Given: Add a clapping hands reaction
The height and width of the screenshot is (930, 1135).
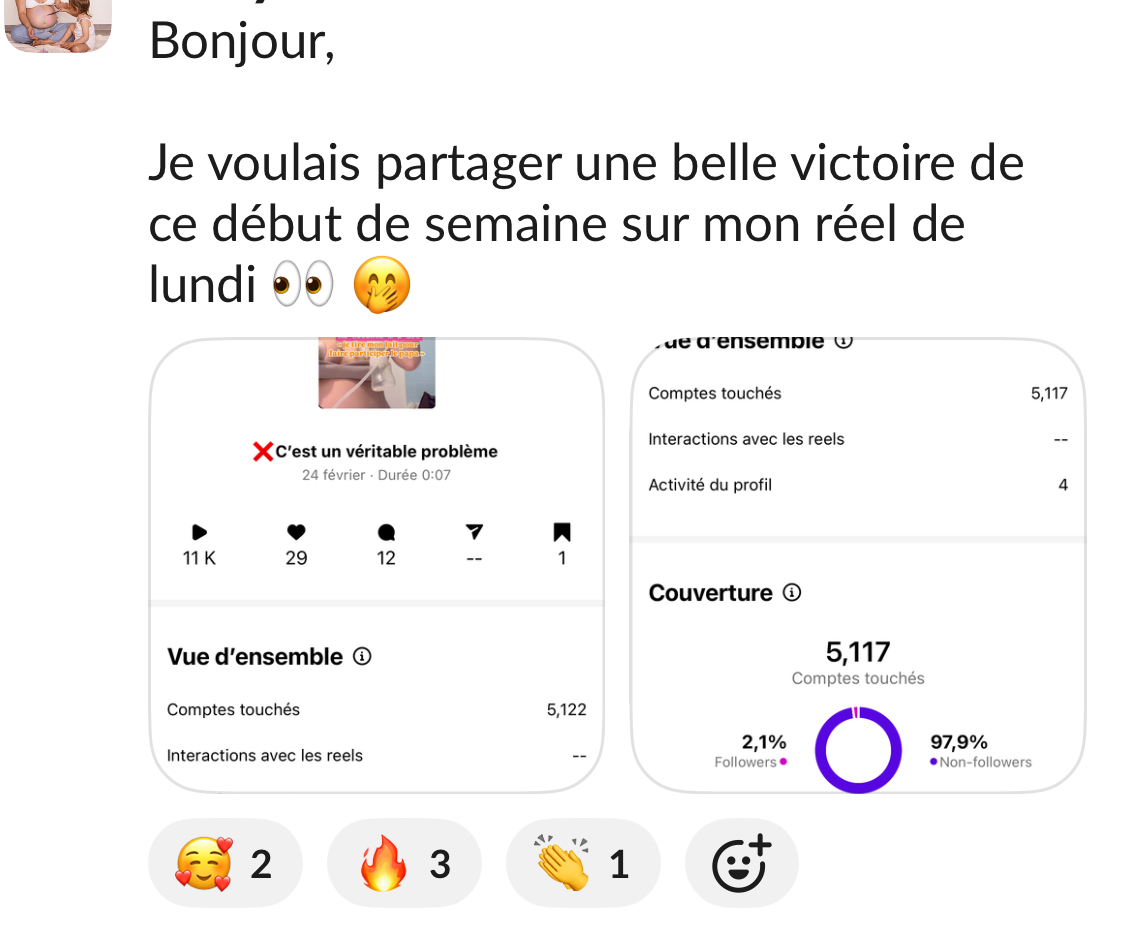Looking at the screenshot, I should click(583, 863).
